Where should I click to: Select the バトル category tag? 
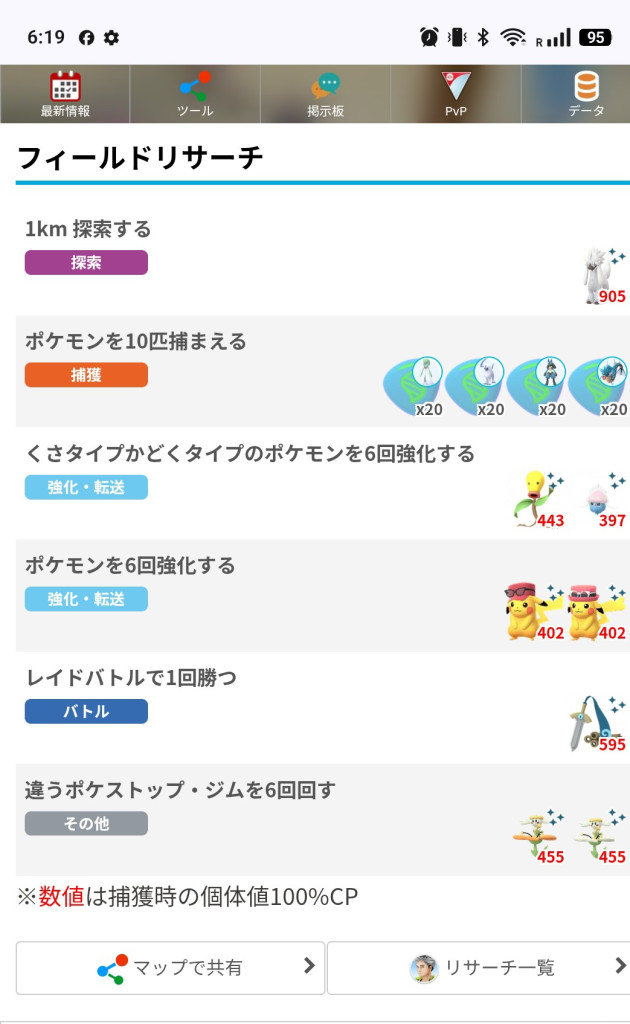(86, 712)
